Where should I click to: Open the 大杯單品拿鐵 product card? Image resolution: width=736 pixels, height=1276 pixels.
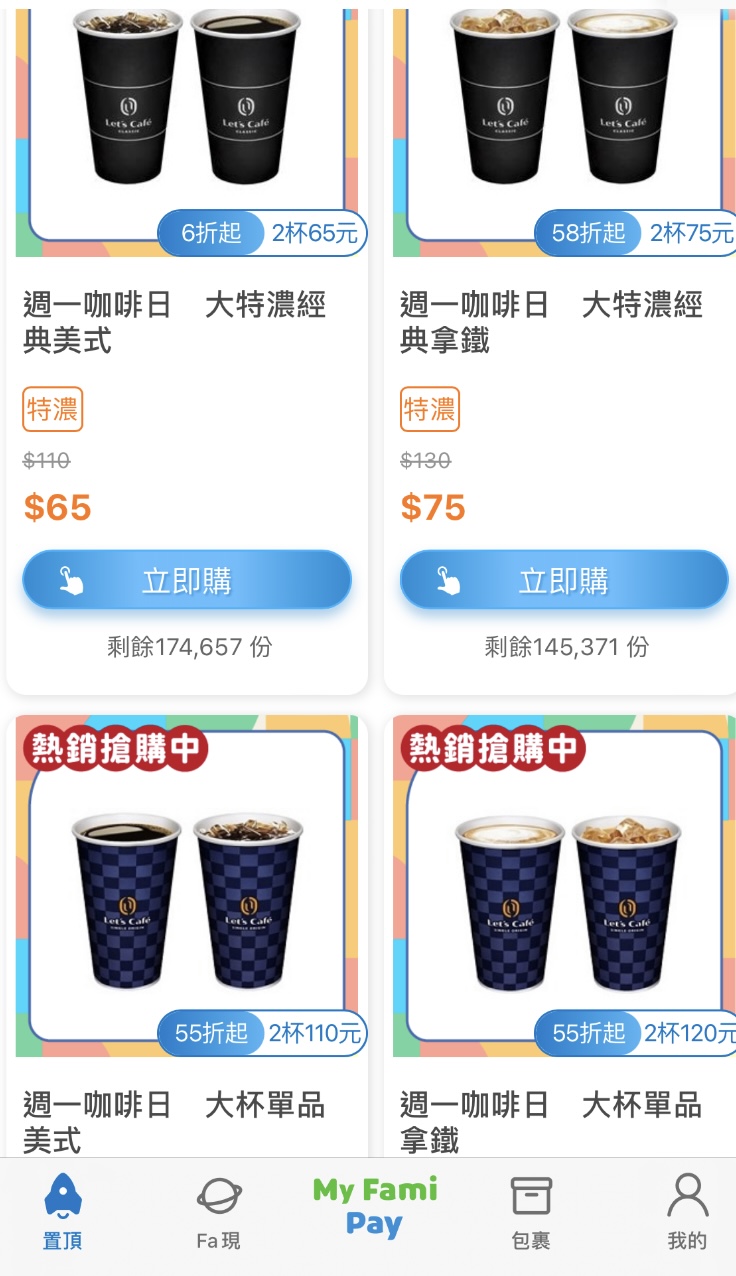(564, 890)
